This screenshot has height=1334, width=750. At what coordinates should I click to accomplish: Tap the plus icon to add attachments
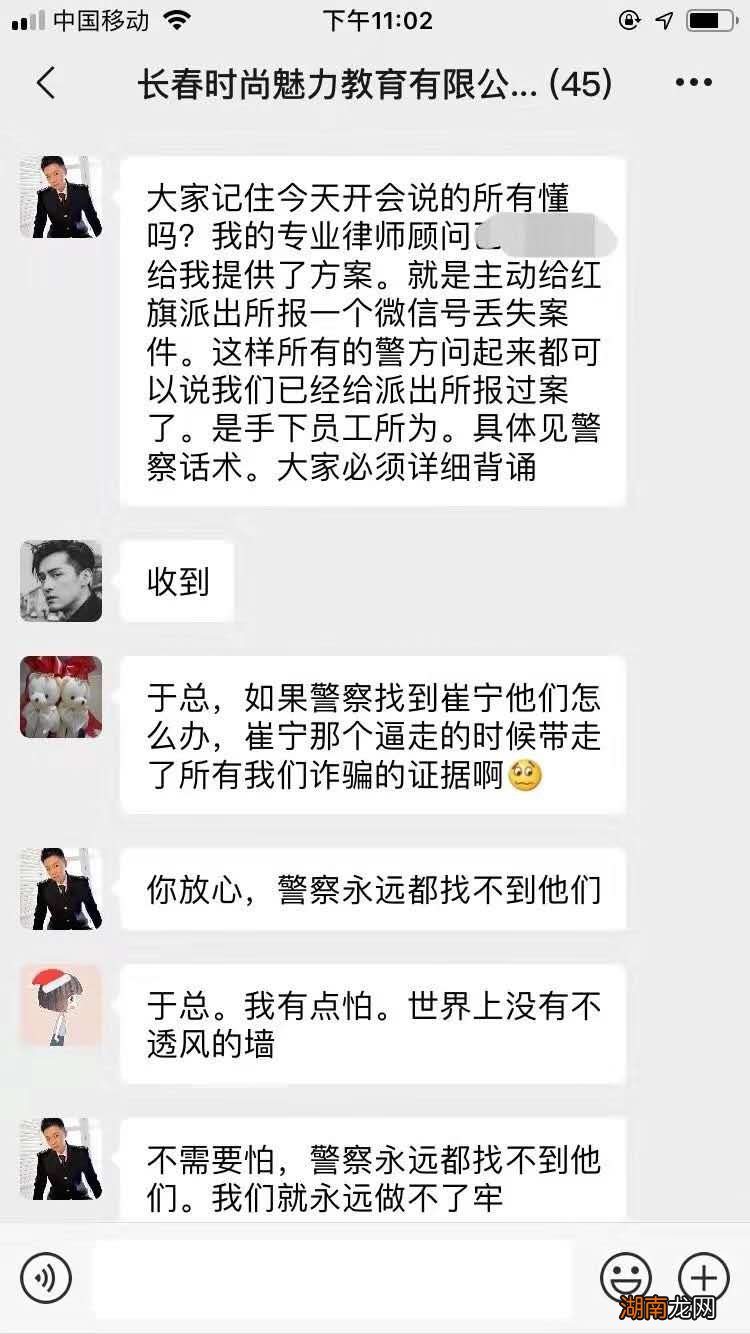coord(702,1278)
